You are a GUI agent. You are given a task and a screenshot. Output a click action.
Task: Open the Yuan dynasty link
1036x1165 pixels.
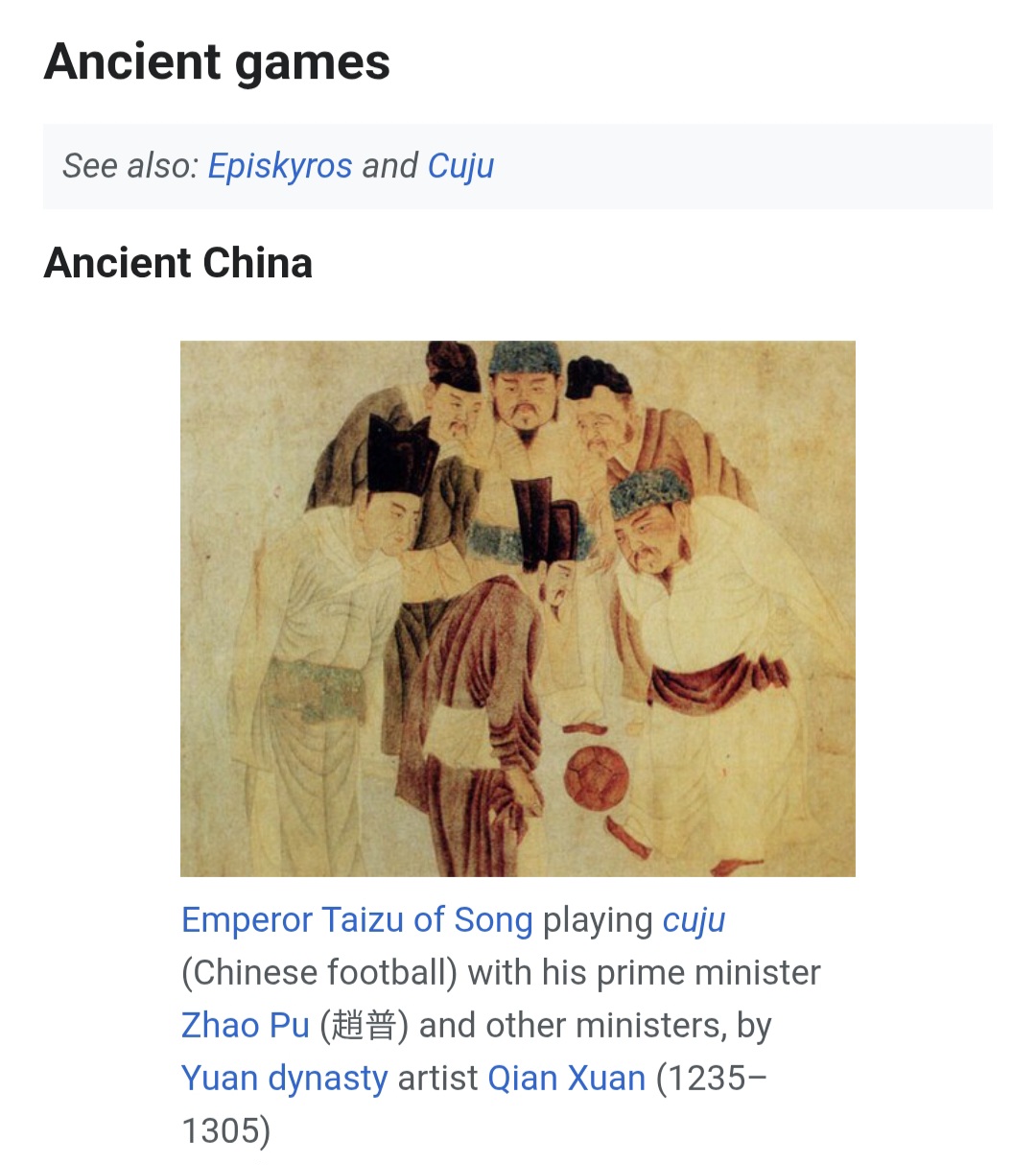[x=284, y=1078]
